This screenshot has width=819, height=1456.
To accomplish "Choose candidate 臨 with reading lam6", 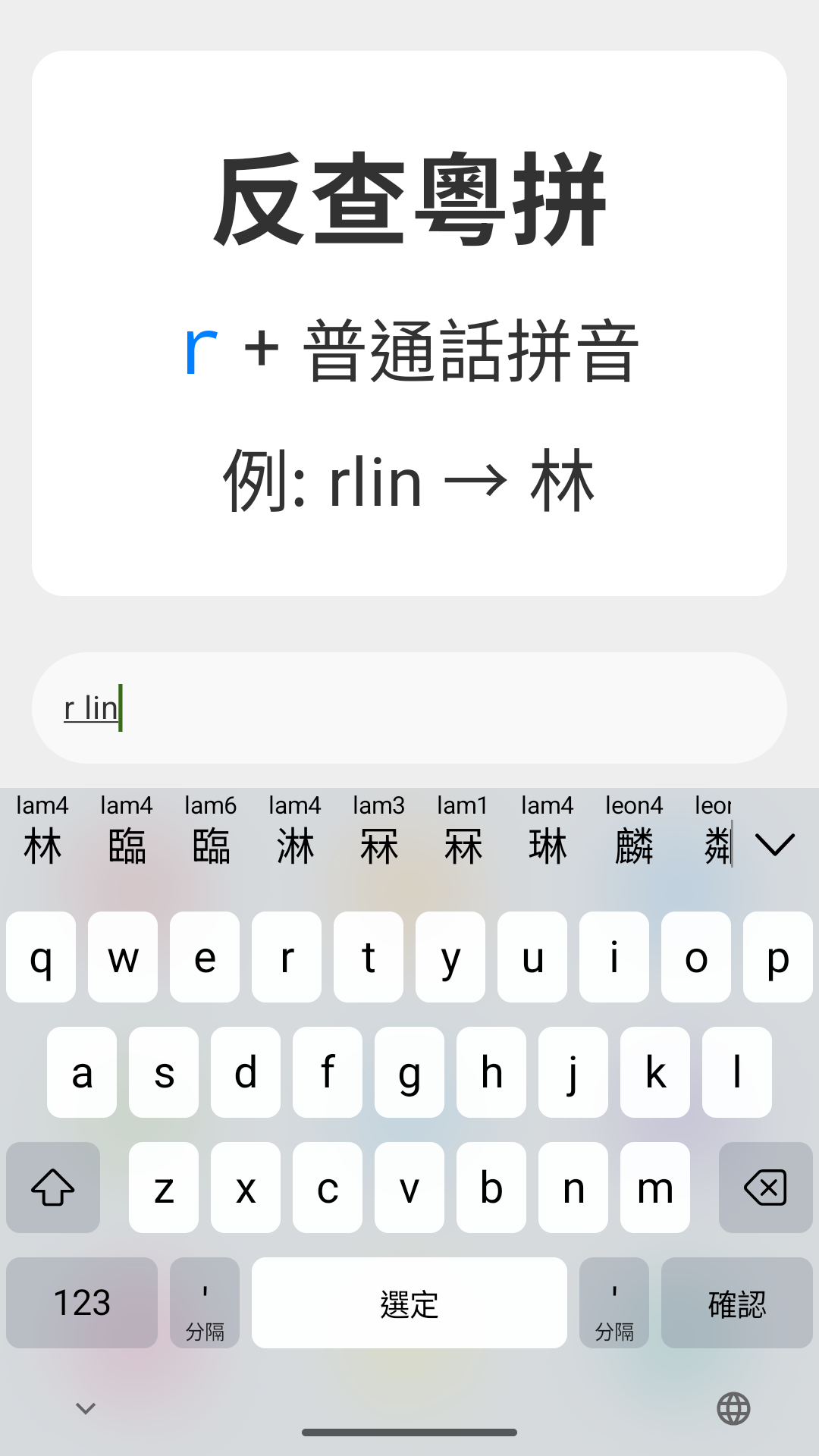I will (x=211, y=831).
